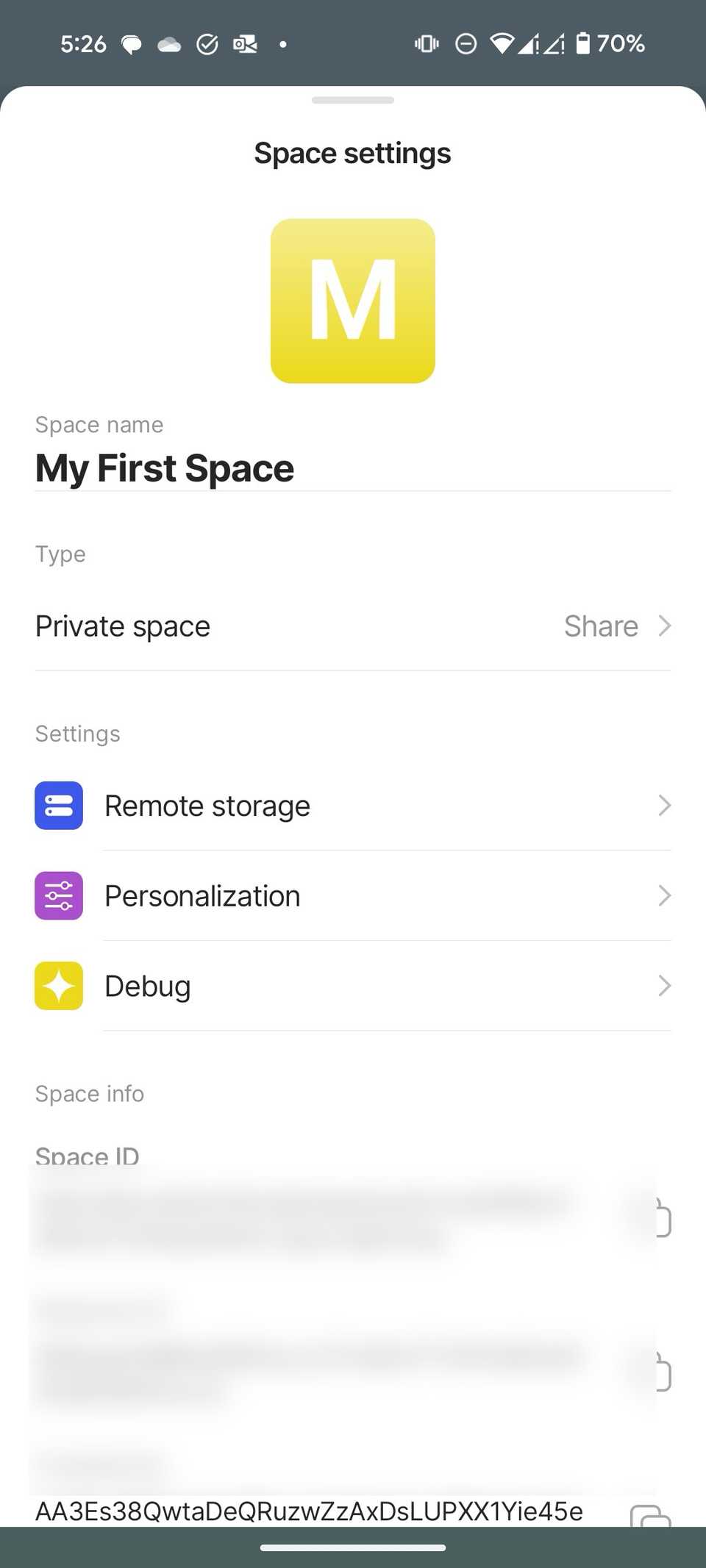Viewport: 706px width, 1568px height.
Task: Open Remote storage via its blue icon
Action: (x=58, y=806)
